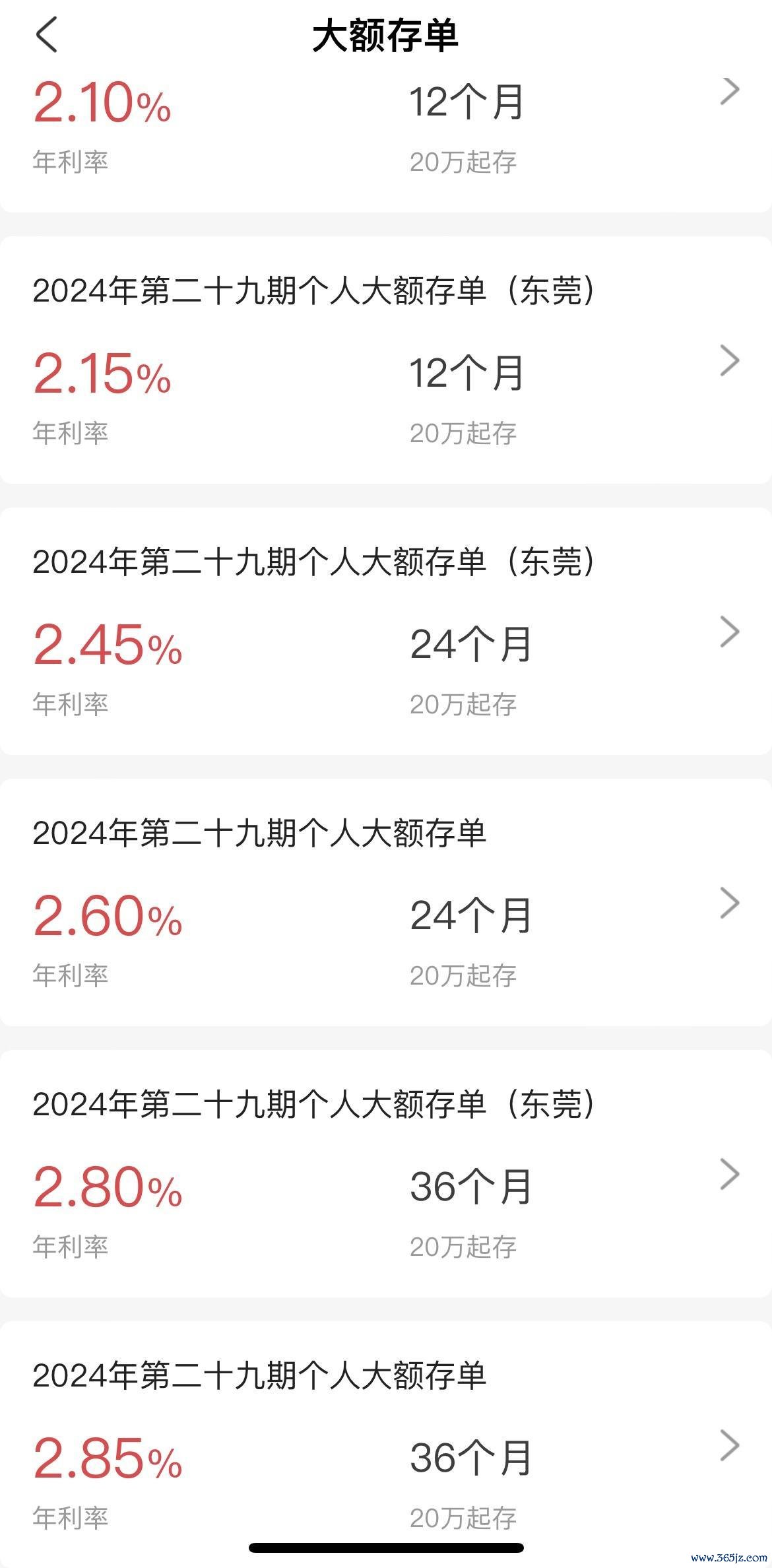Go back from the 大额存单 page
The image size is (772, 1568).
47,34
